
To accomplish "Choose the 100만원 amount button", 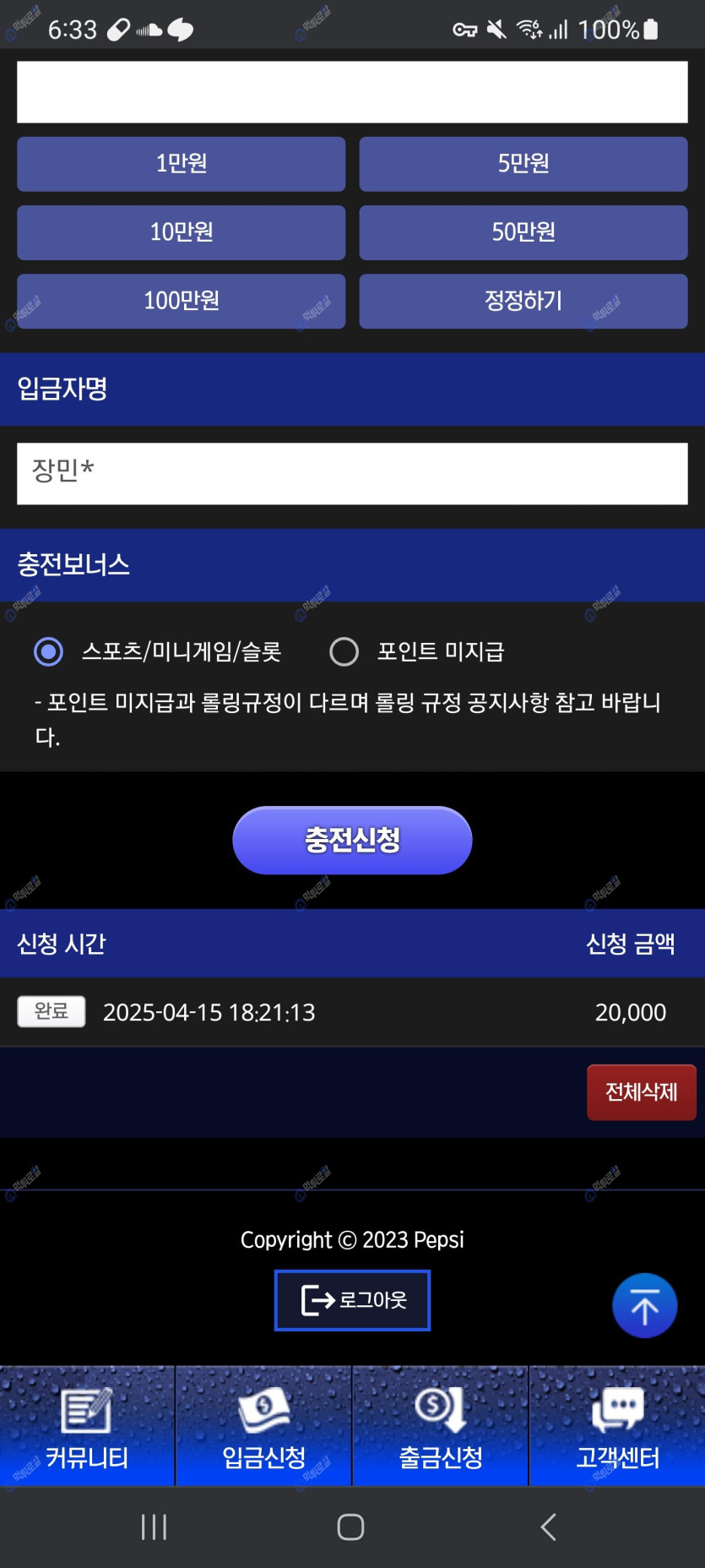I will (181, 301).
